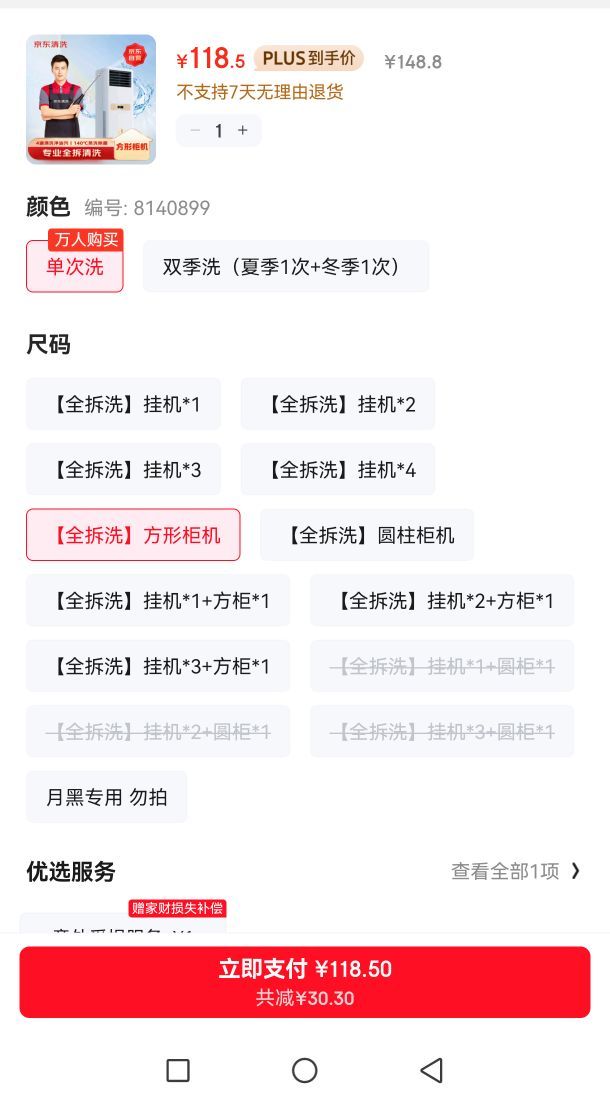This screenshot has height=1104, width=610.
Task: Choose 【全拆洗】圆柱柜机
Action: tap(367, 535)
